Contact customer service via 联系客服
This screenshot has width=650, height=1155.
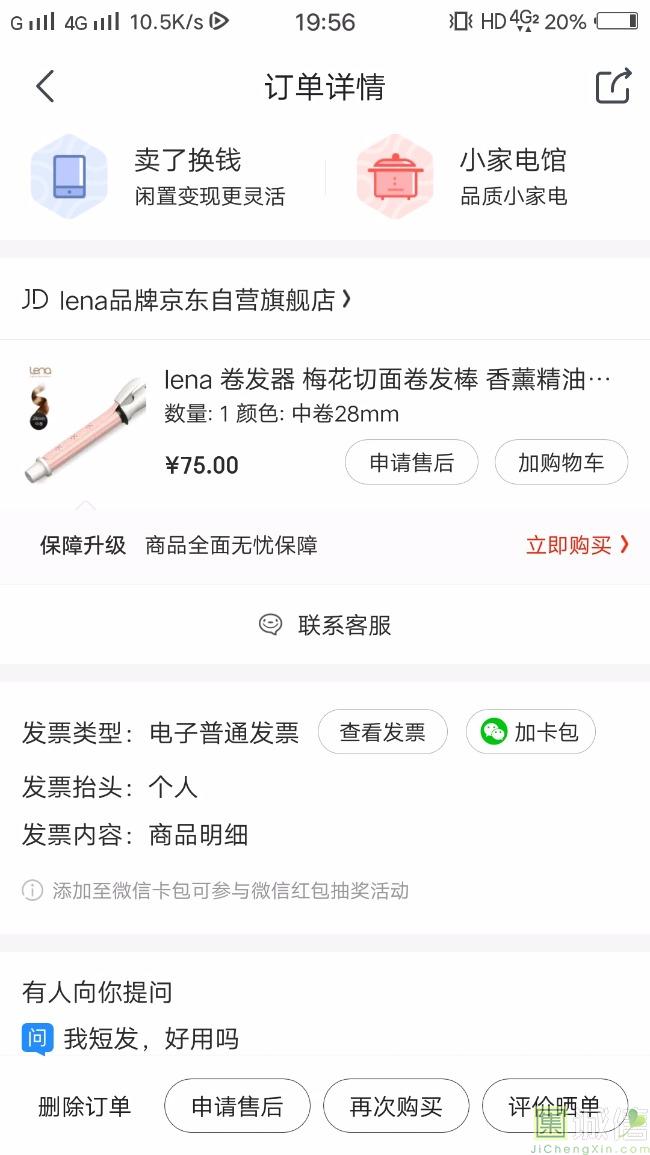(325, 625)
